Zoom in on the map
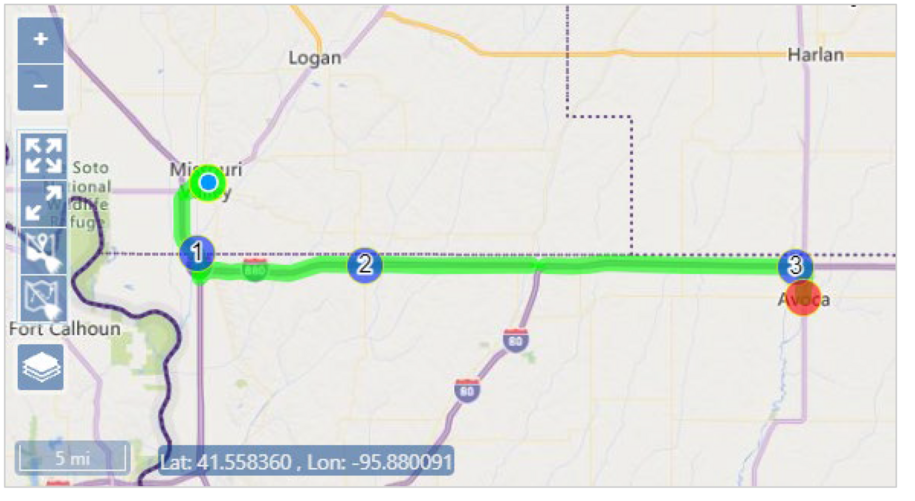Image resolution: width=915 pixels, height=501 pixels. click(40, 40)
